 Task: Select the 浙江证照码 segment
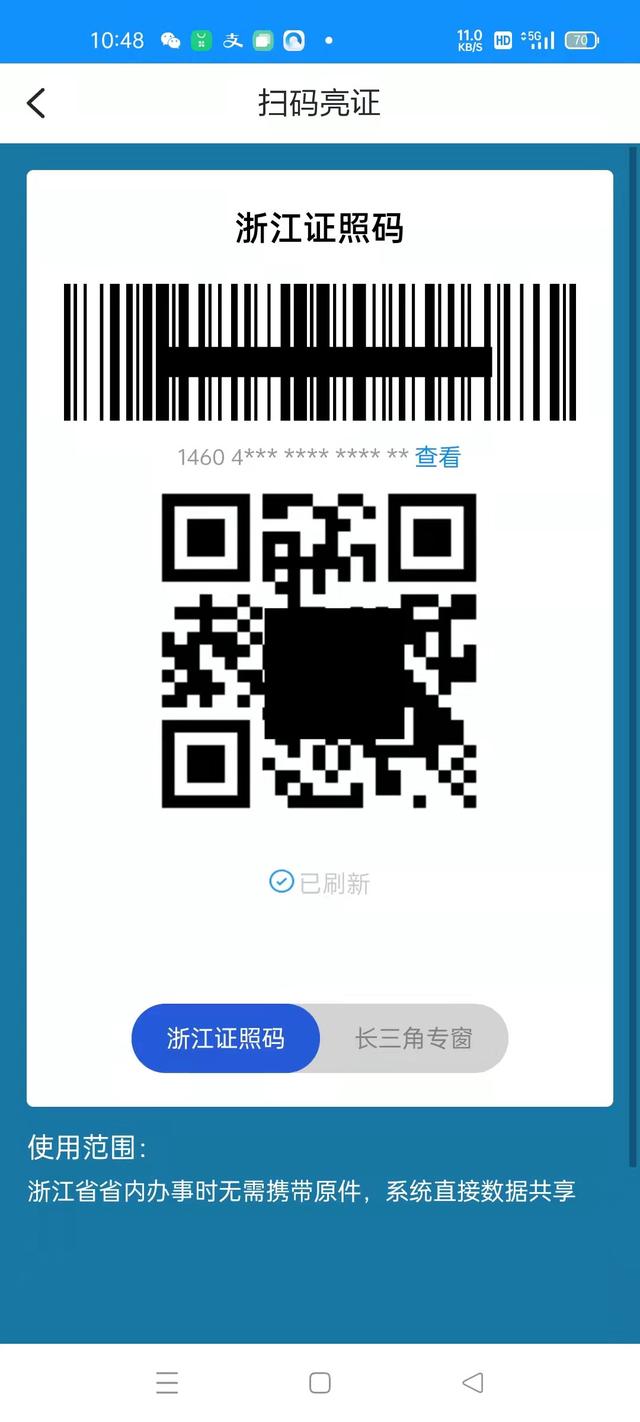(x=226, y=1038)
